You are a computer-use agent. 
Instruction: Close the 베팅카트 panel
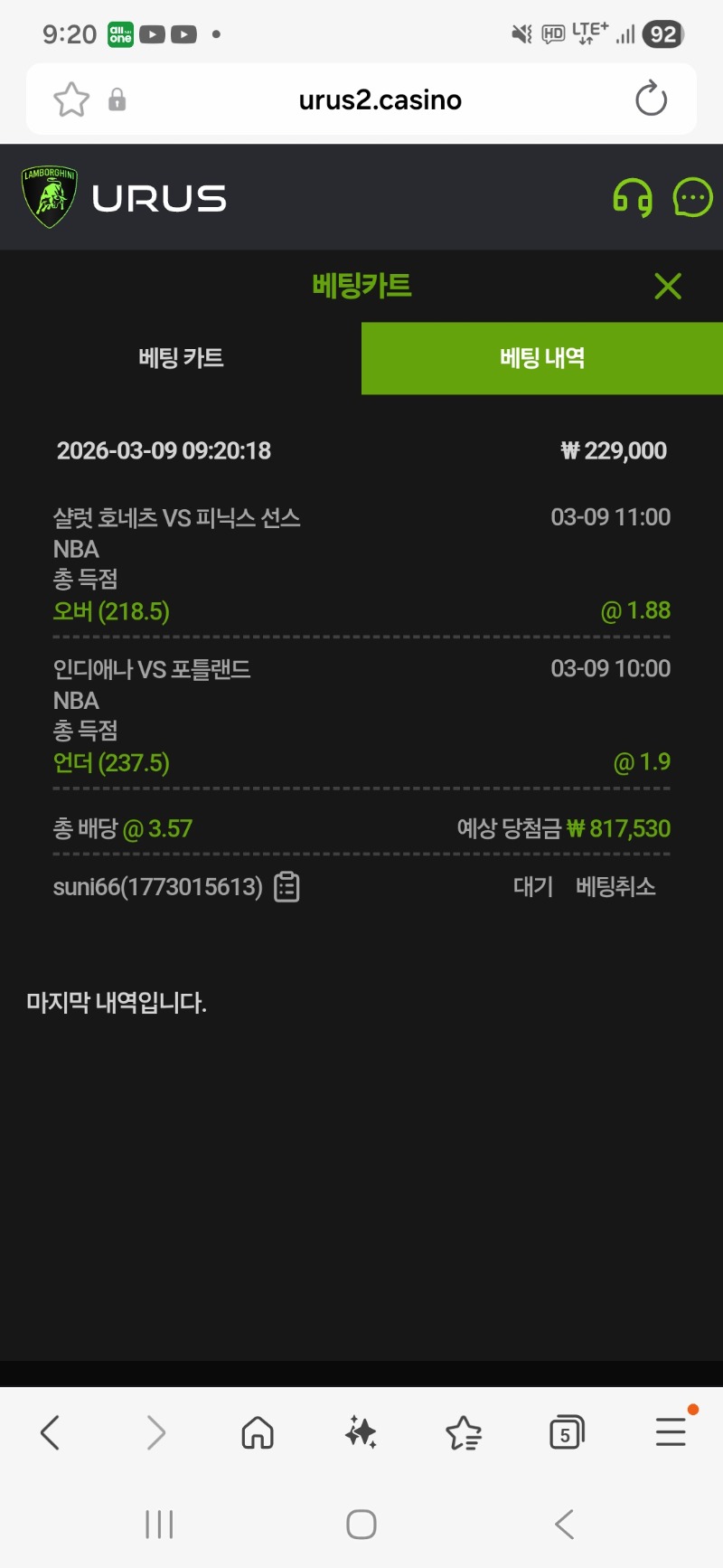coord(668,287)
